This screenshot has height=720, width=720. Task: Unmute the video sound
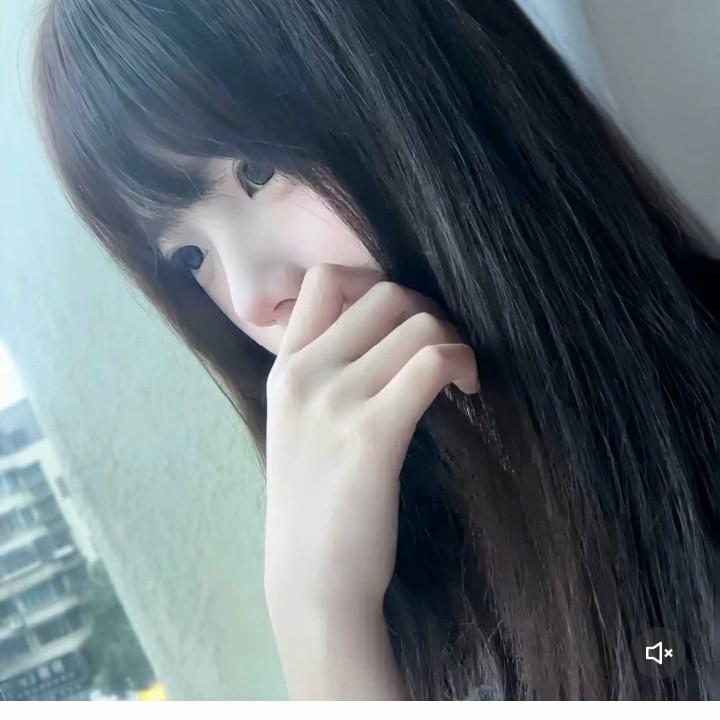658,653
